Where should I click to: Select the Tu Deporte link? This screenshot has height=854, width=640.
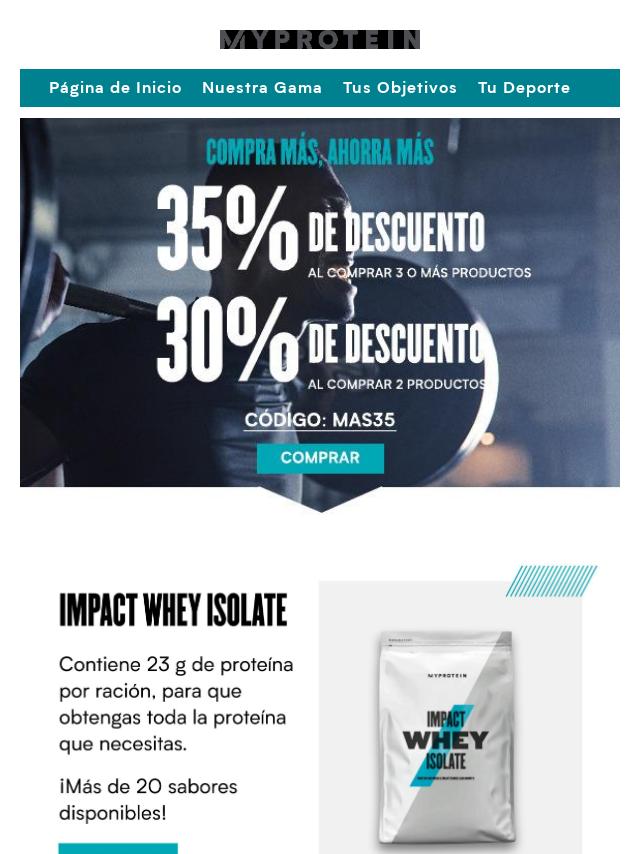[x=524, y=88]
